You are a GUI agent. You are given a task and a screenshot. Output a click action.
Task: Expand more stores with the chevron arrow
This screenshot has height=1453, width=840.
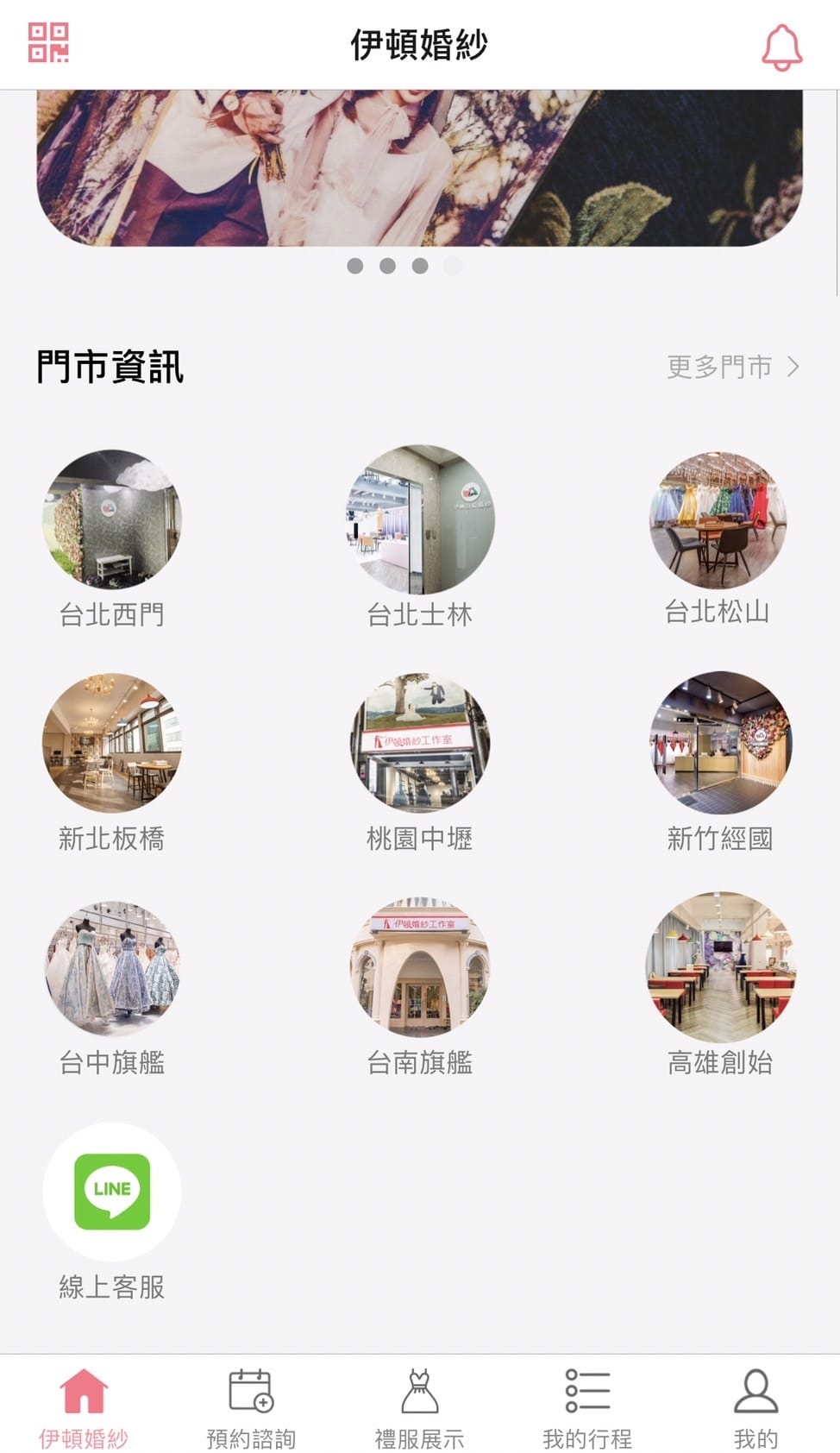(x=795, y=367)
